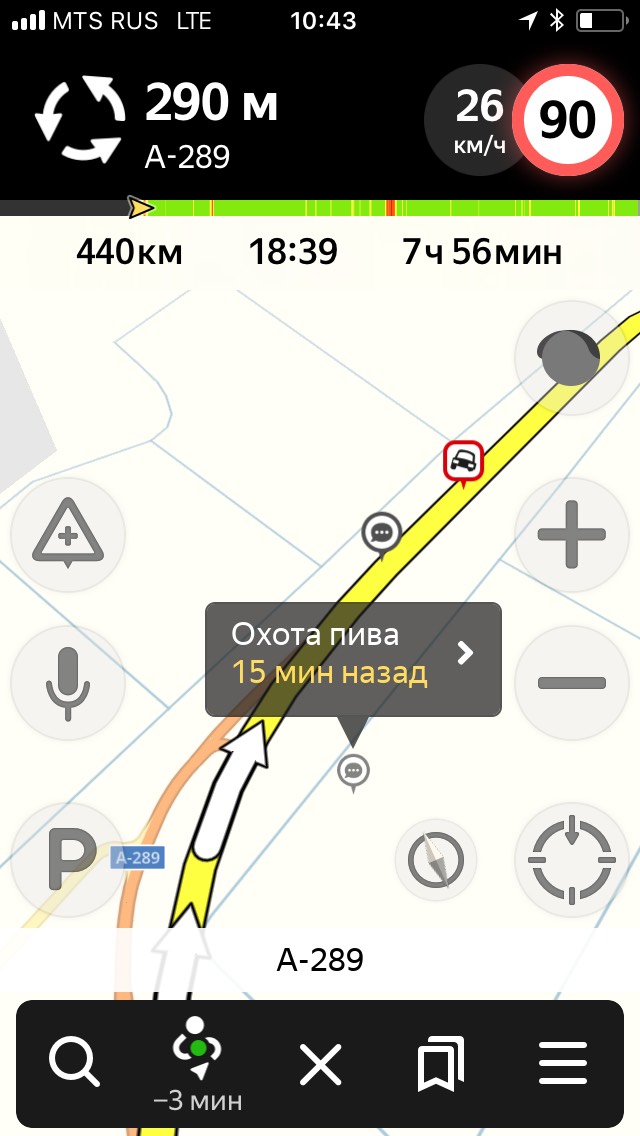Open saved bookmarks
This screenshot has height=1136, width=640.
click(441, 1064)
